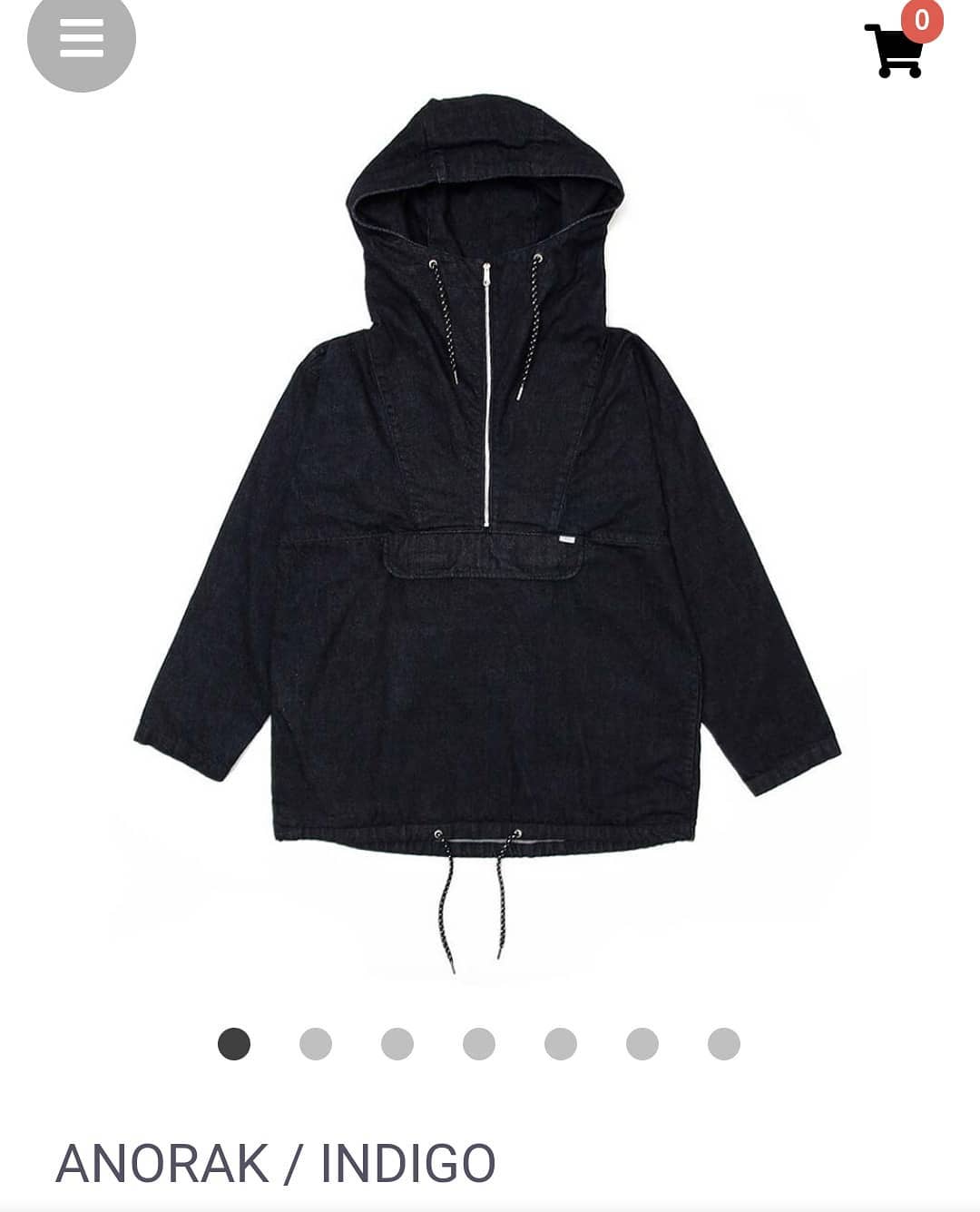The height and width of the screenshot is (1212, 980).
Task: Show the fourth product image dot
Action: pos(479,1044)
